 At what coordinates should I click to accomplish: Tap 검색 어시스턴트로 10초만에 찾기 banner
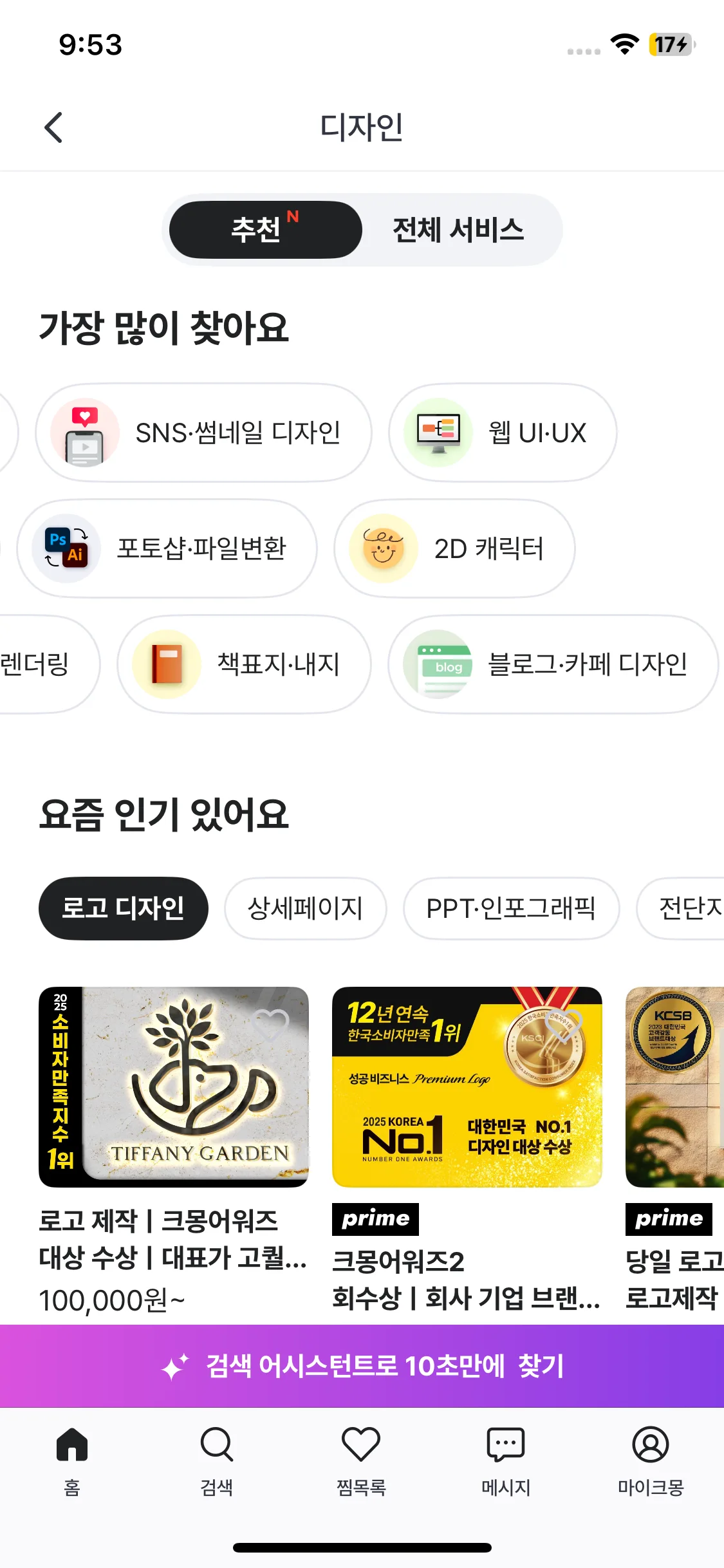[x=362, y=1366]
